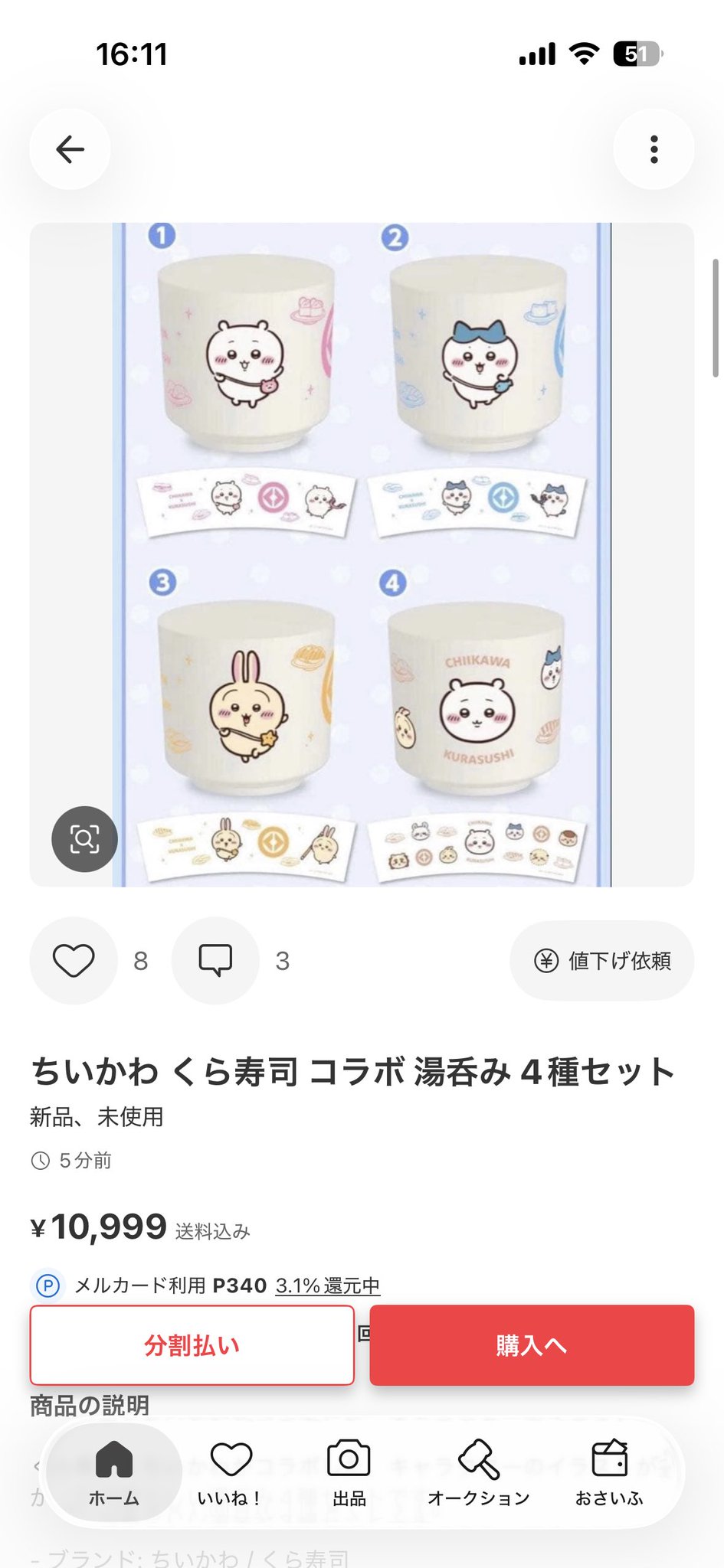View the product image of the four cups
724x1568 pixels.
[x=362, y=555]
